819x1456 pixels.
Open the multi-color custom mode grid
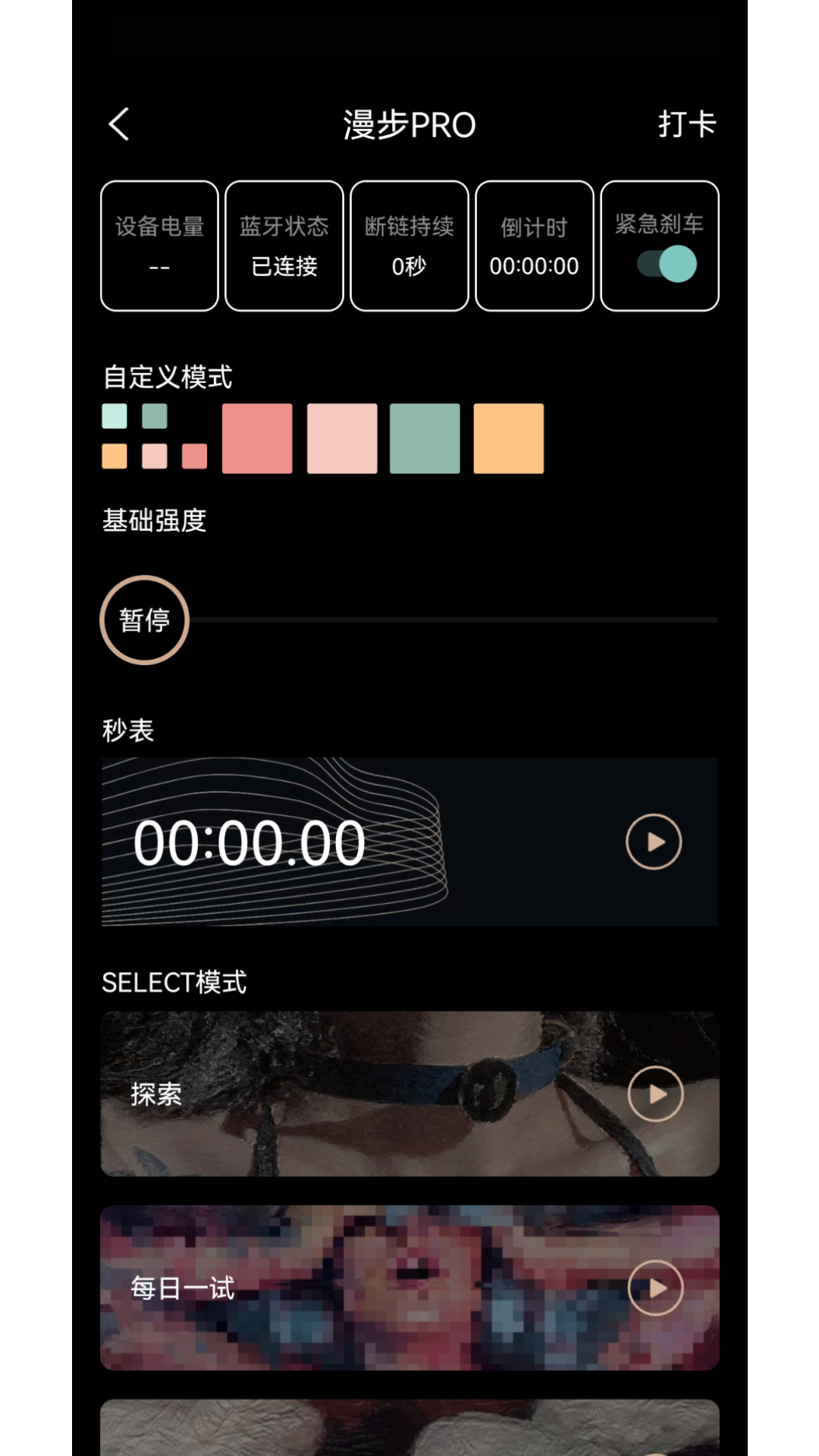coord(155,437)
